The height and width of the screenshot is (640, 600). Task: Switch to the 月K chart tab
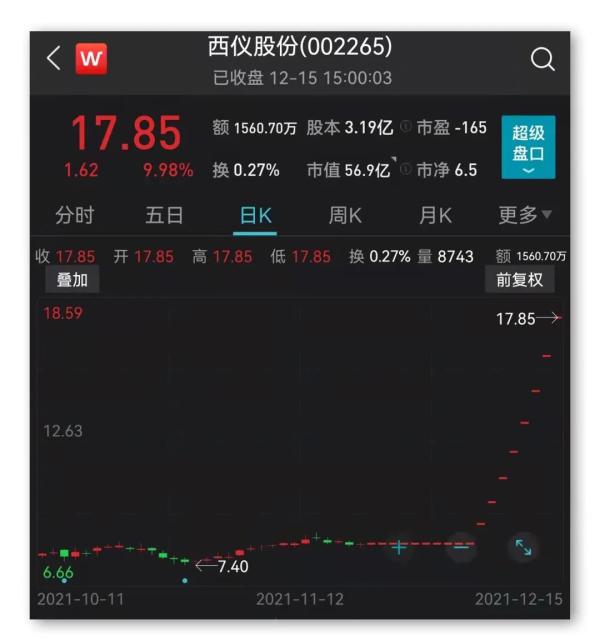point(435,215)
